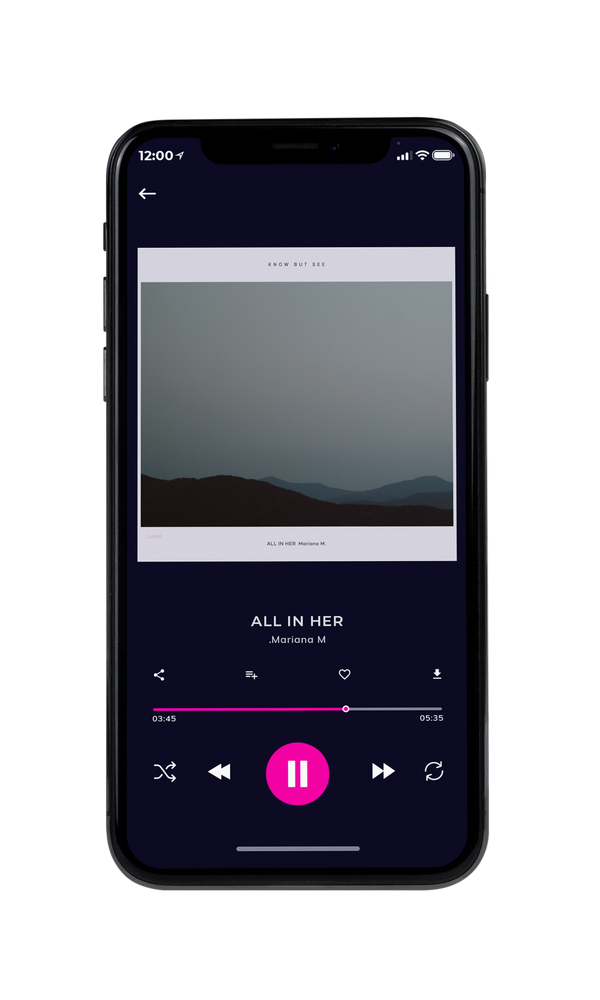Open the album cover artwork
Image resolution: width=600 pixels, height=1000 pixels.
296,404
